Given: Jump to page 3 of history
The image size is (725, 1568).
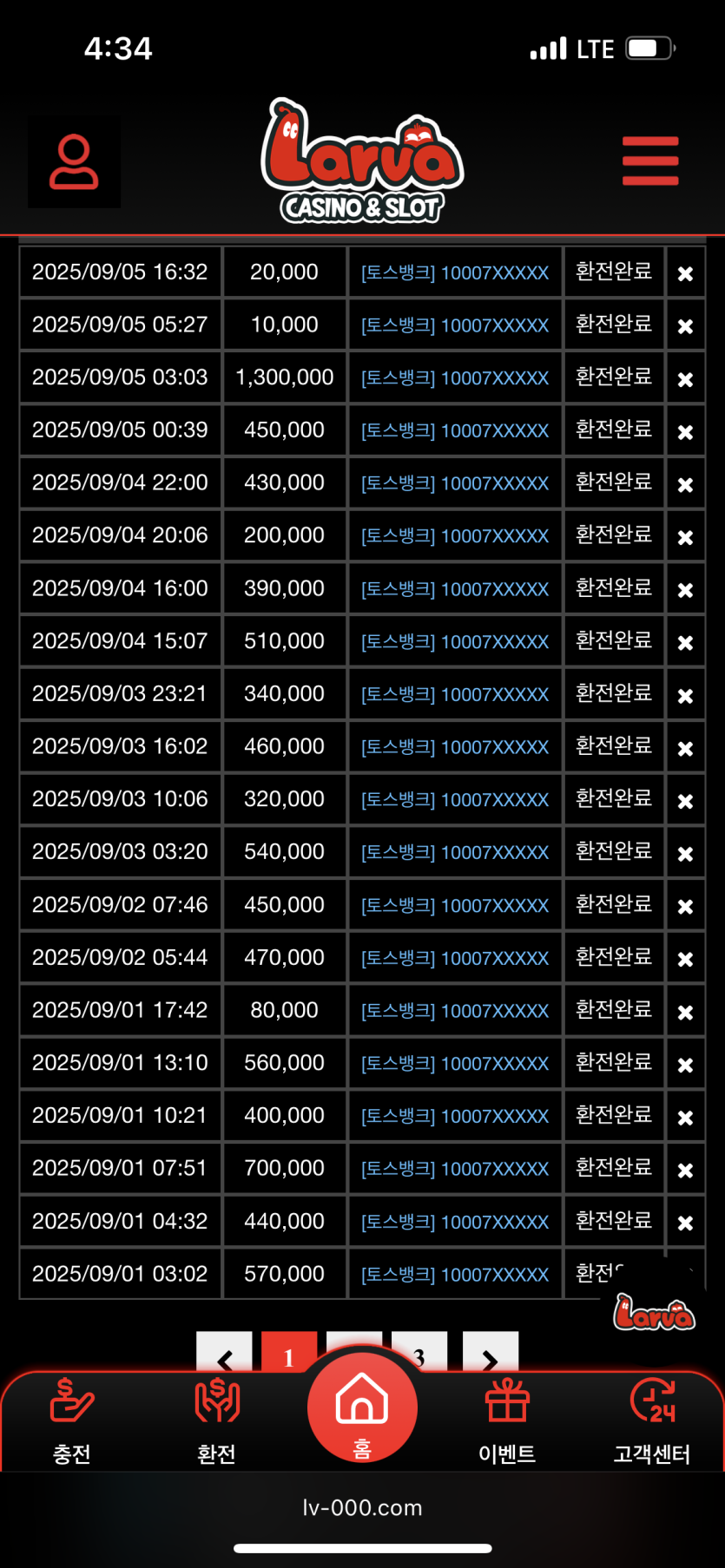Looking at the screenshot, I should coord(420,1352).
